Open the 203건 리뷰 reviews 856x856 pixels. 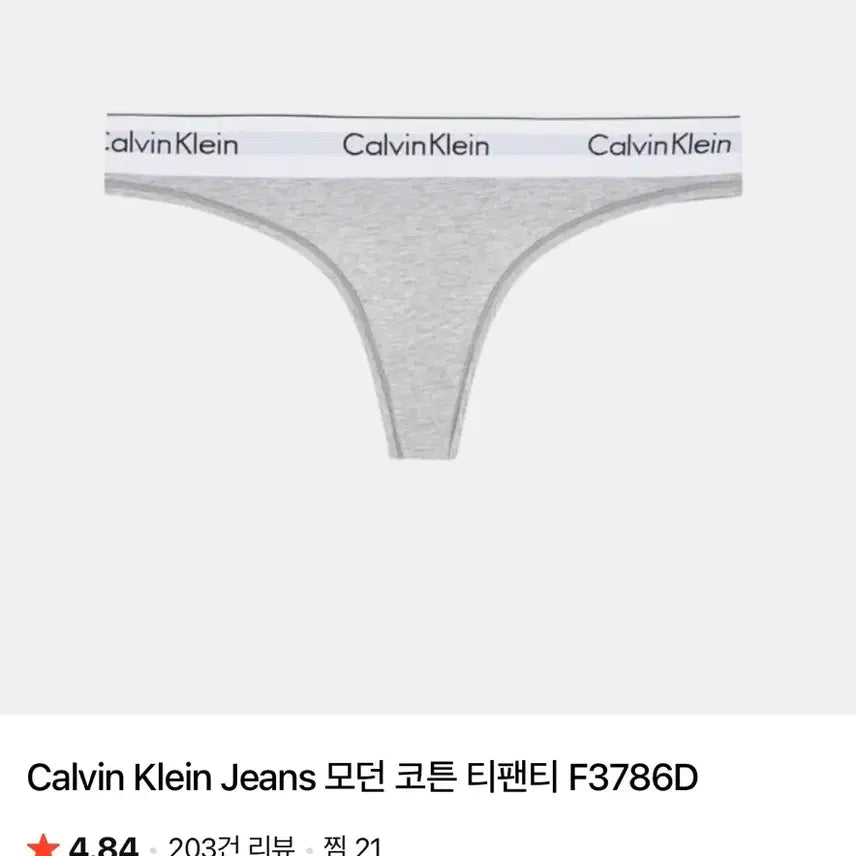[x=231, y=846]
